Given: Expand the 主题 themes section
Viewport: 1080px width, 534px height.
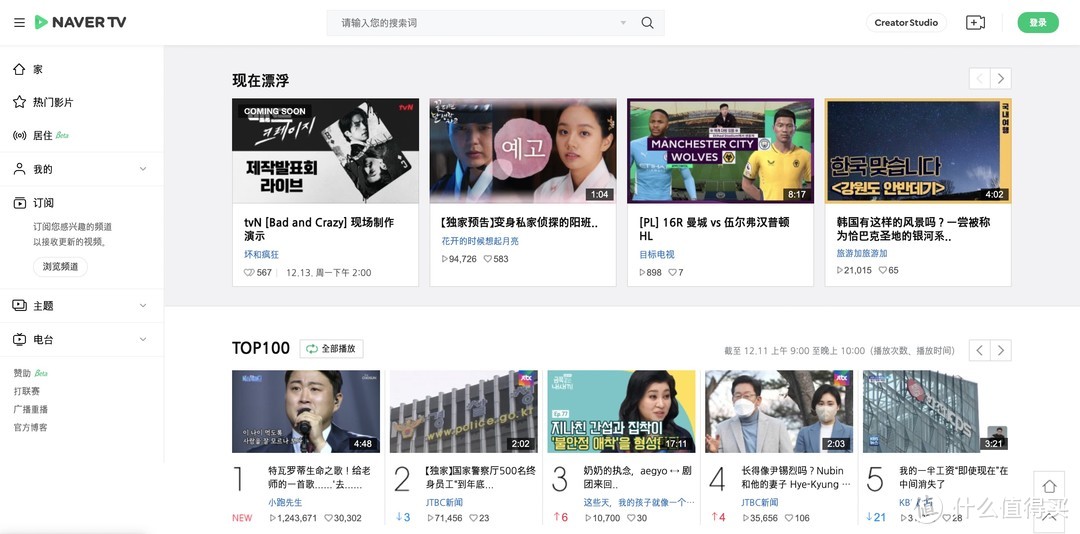Looking at the screenshot, I should click(x=143, y=306).
